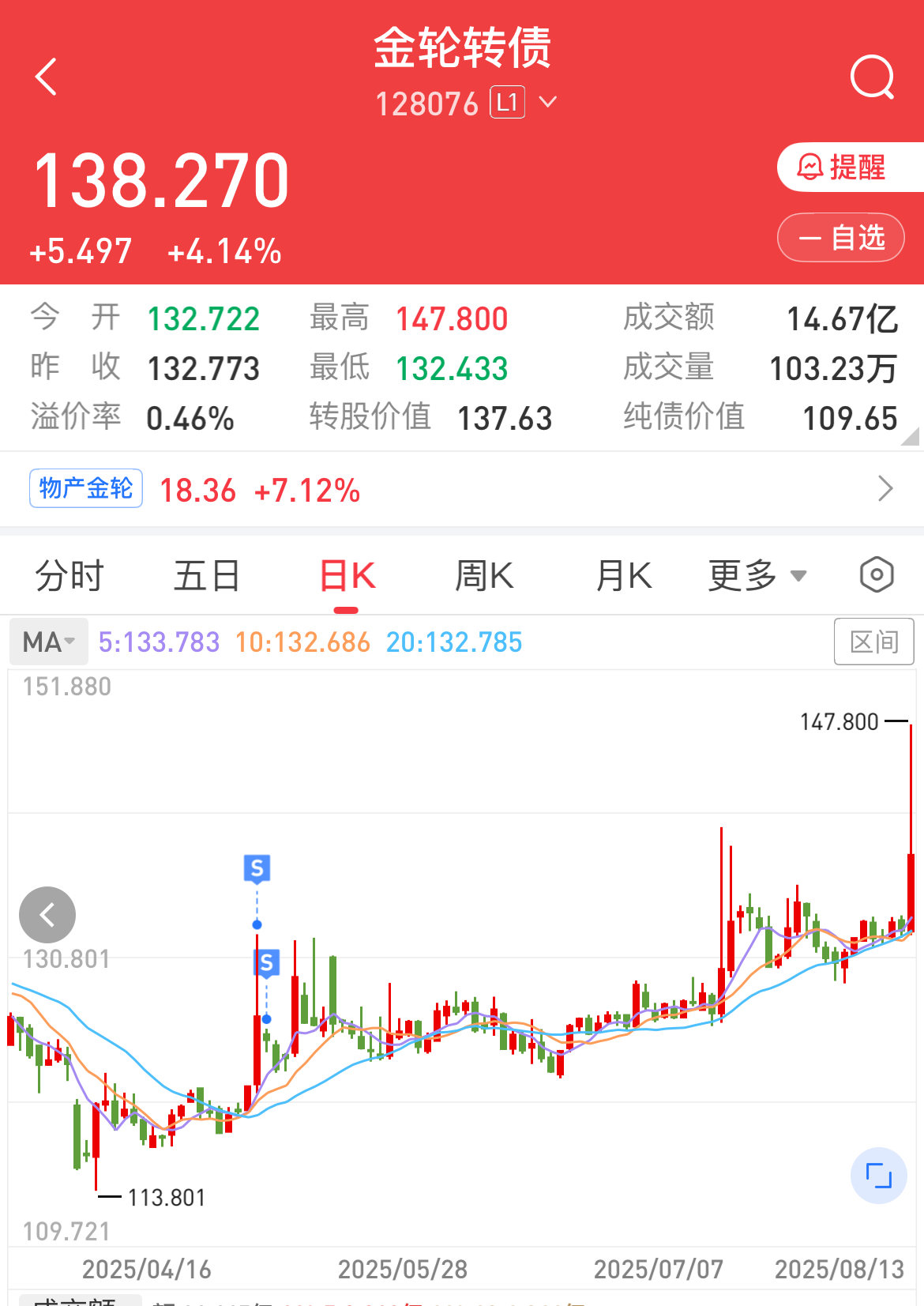Tap the 区间 range statistics button
The image size is (924, 1306).
click(873, 642)
